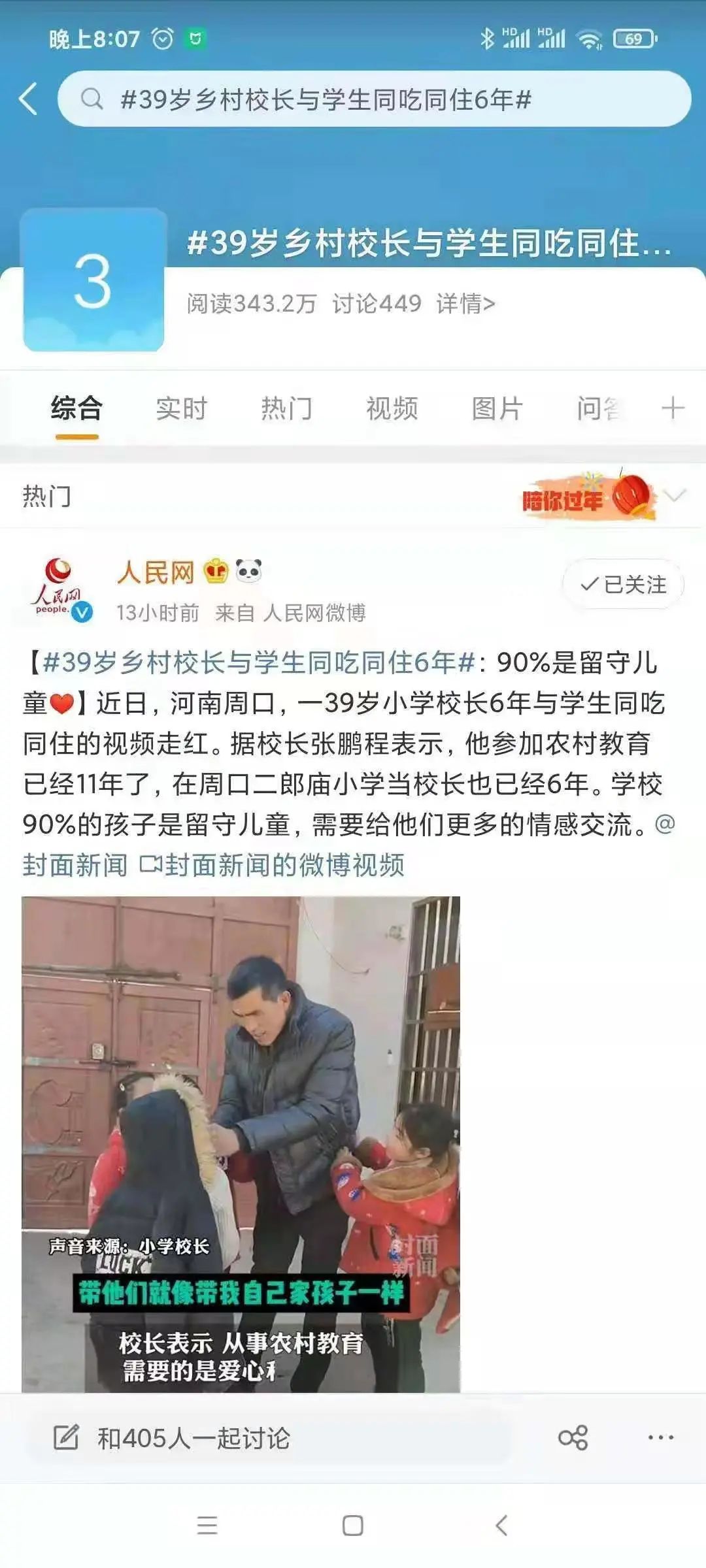Tap the system home button
The width and height of the screenshot is (706, 1568).
(353, 1526)
